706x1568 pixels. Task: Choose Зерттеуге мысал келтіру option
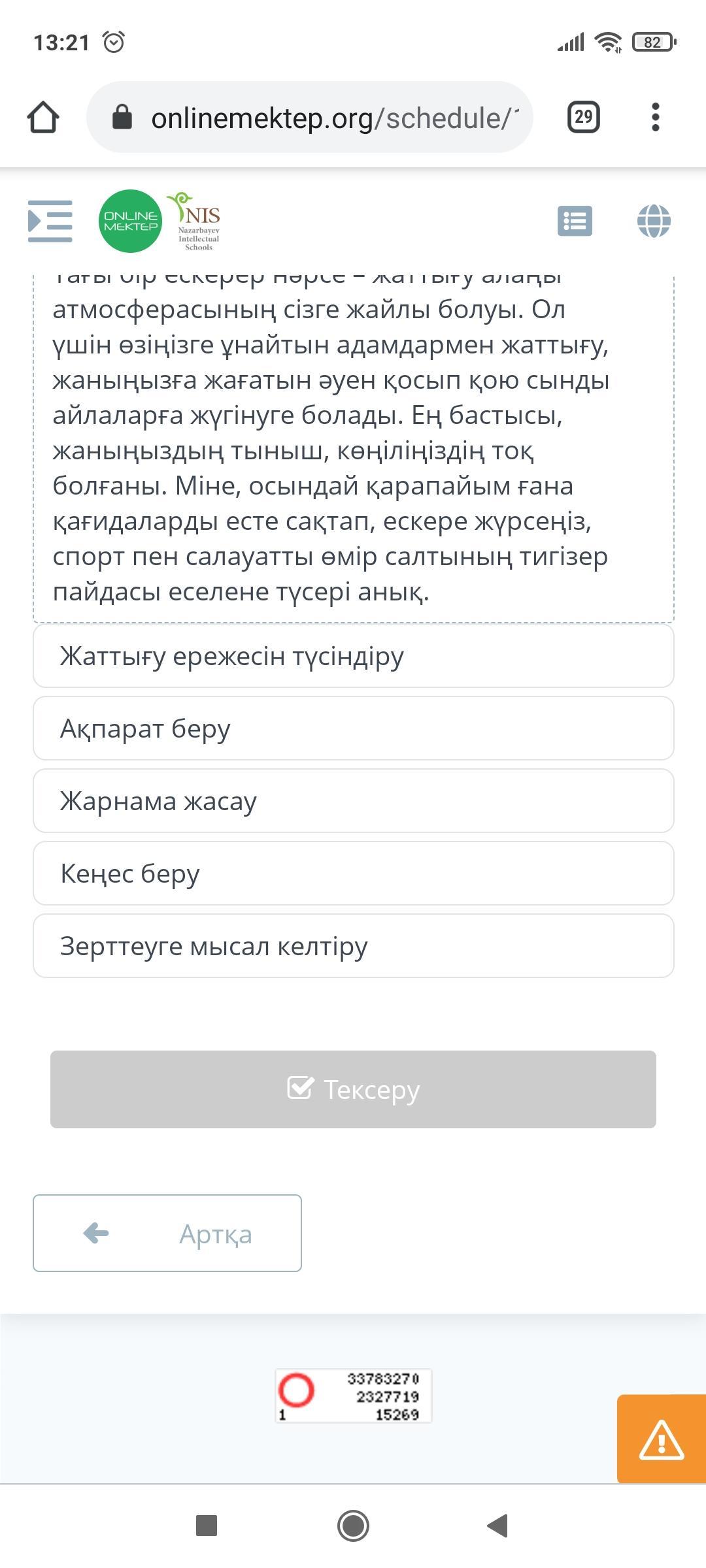pos(354,946)
